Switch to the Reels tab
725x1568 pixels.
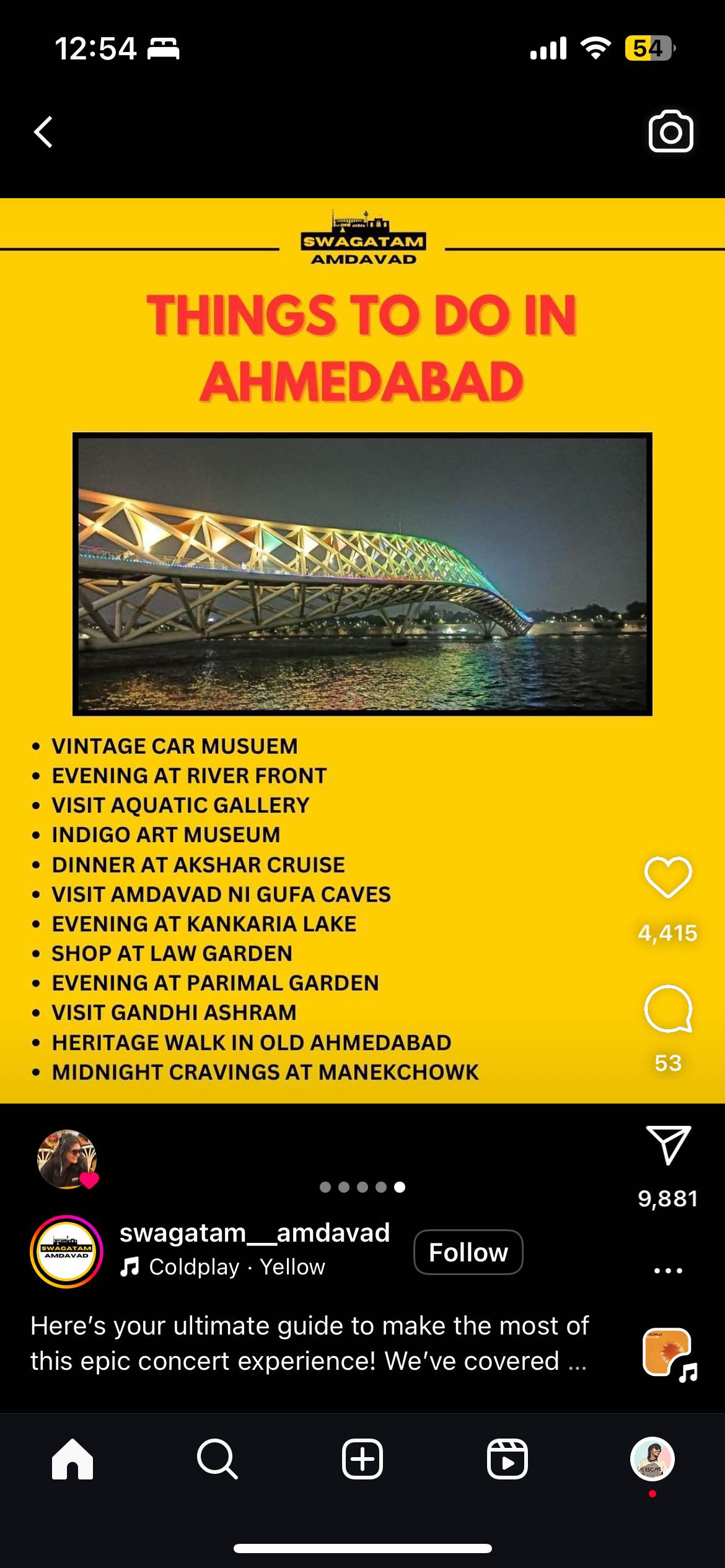507,1459
